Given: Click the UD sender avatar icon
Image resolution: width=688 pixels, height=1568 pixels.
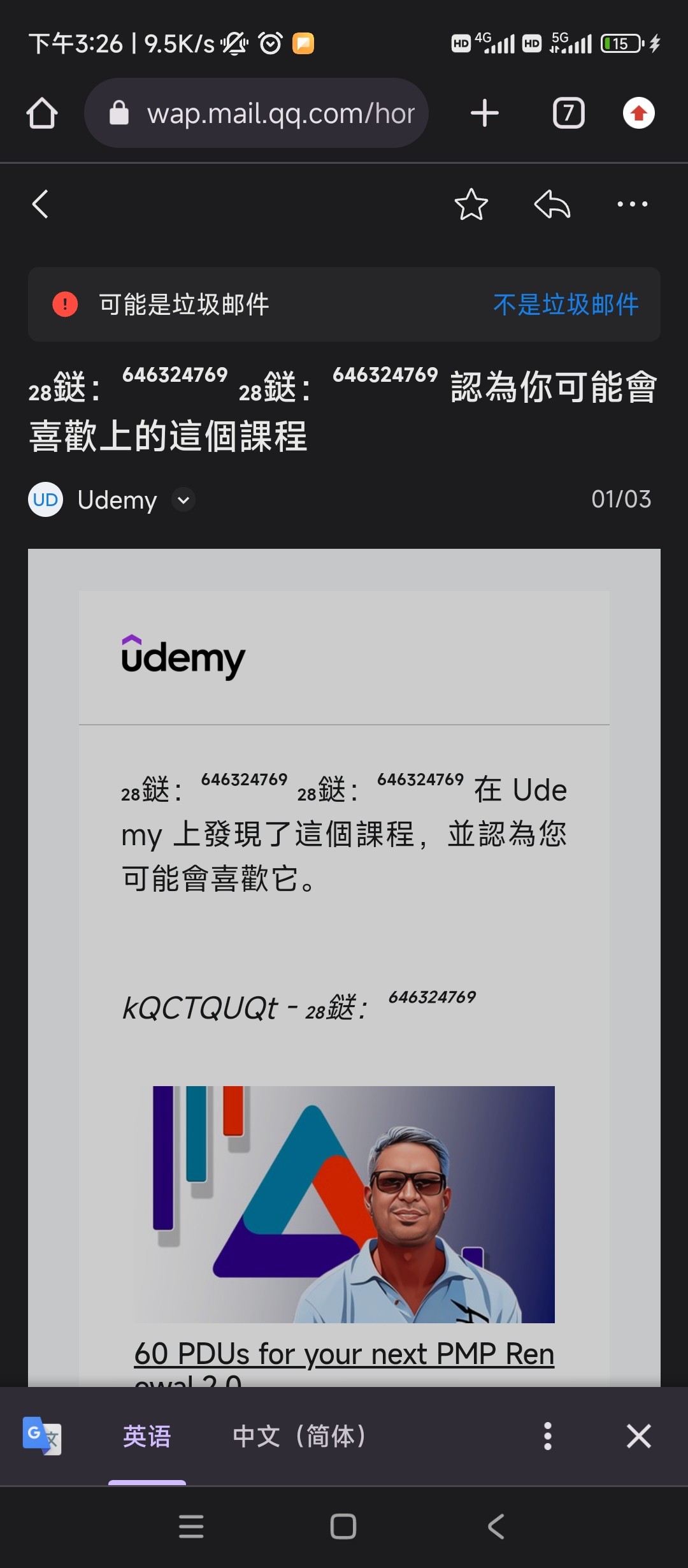Looking at the screenshot, I should (45, 500).
